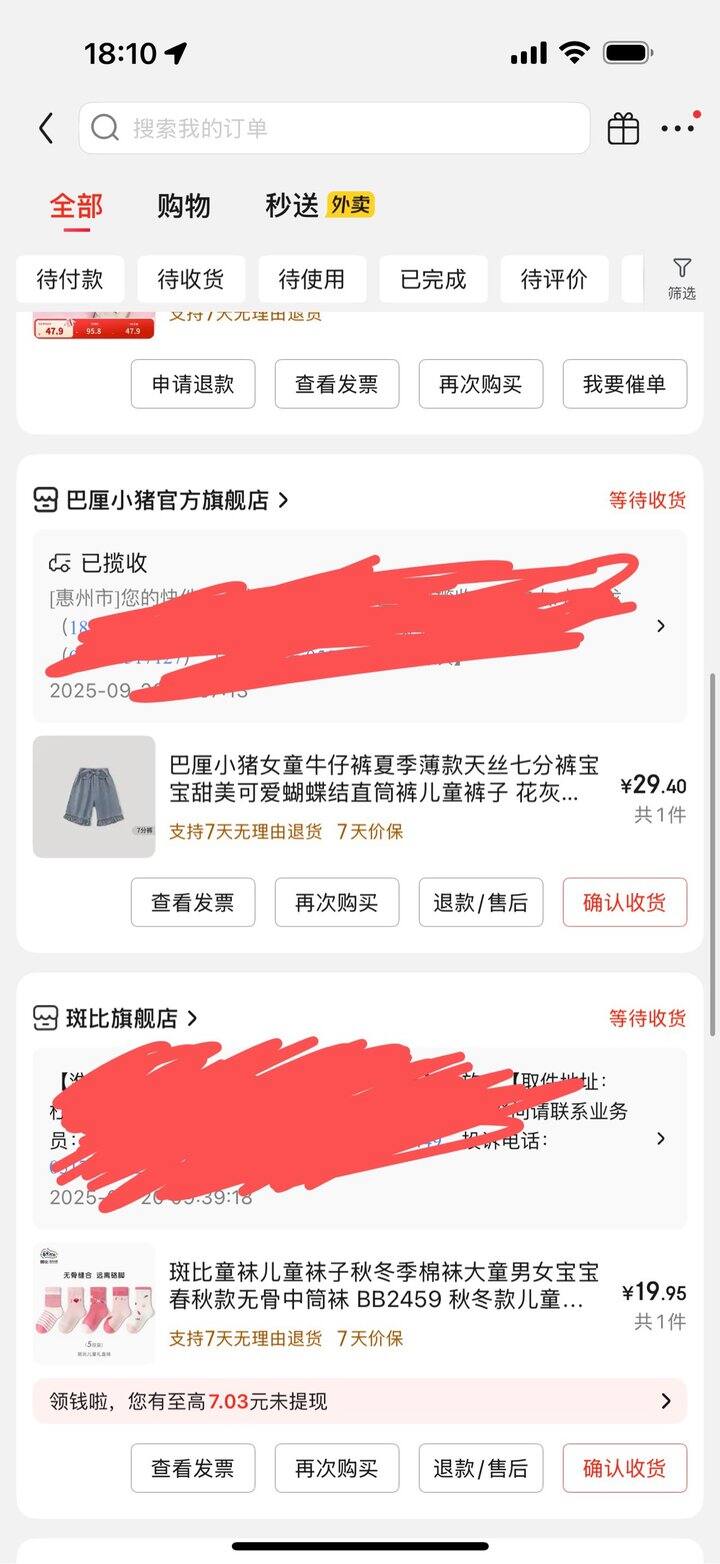Open the 斑比旗舰店 store page
Image resolution: width=720 pixels, height=1564 pixels.
tap(122, 1018)
